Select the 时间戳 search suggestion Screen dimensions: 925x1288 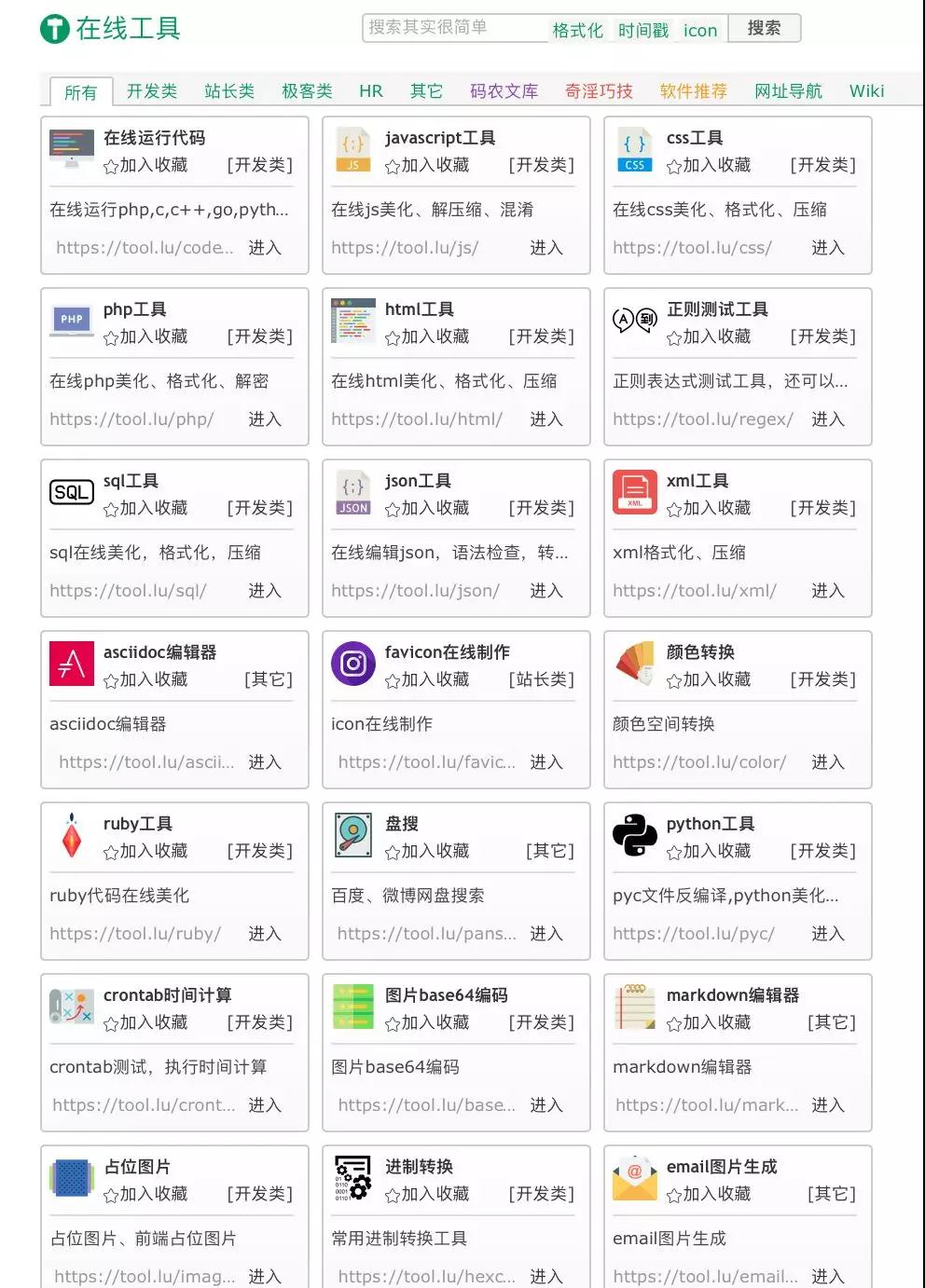click(x=643, y=31)
